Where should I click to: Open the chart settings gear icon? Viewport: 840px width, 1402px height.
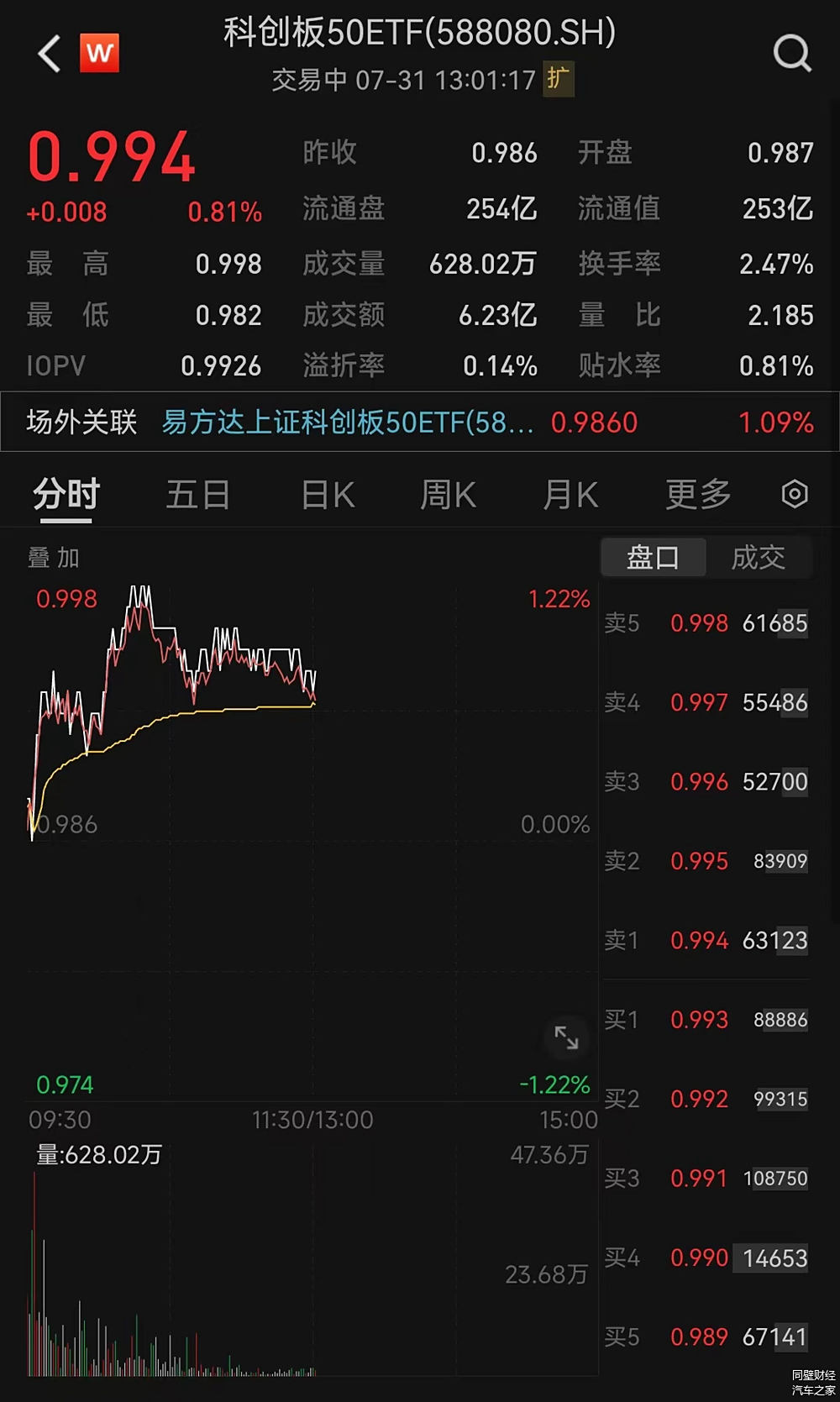point(794,494)
